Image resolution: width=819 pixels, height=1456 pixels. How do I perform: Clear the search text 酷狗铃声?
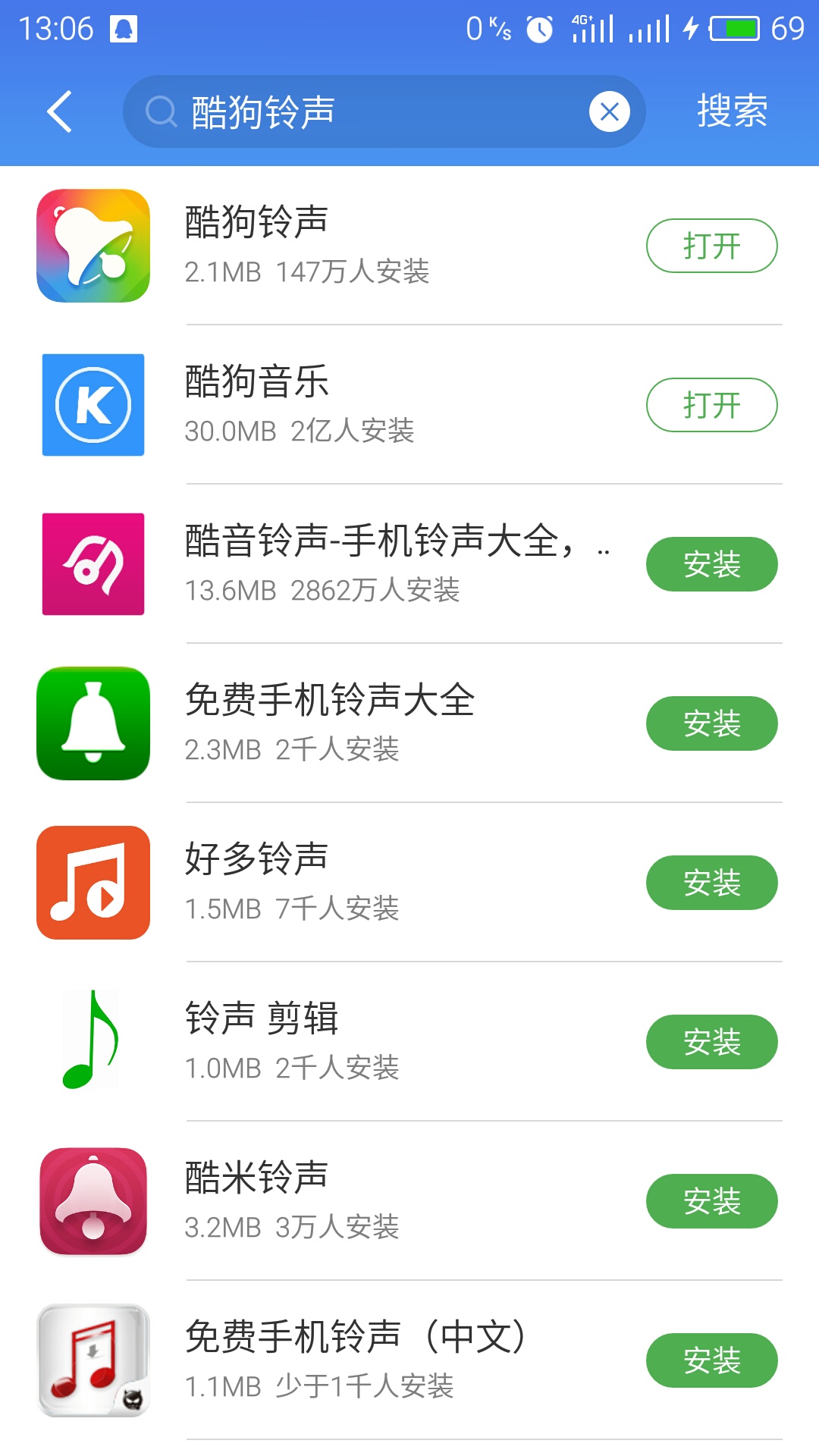click(x=609, y=112)
